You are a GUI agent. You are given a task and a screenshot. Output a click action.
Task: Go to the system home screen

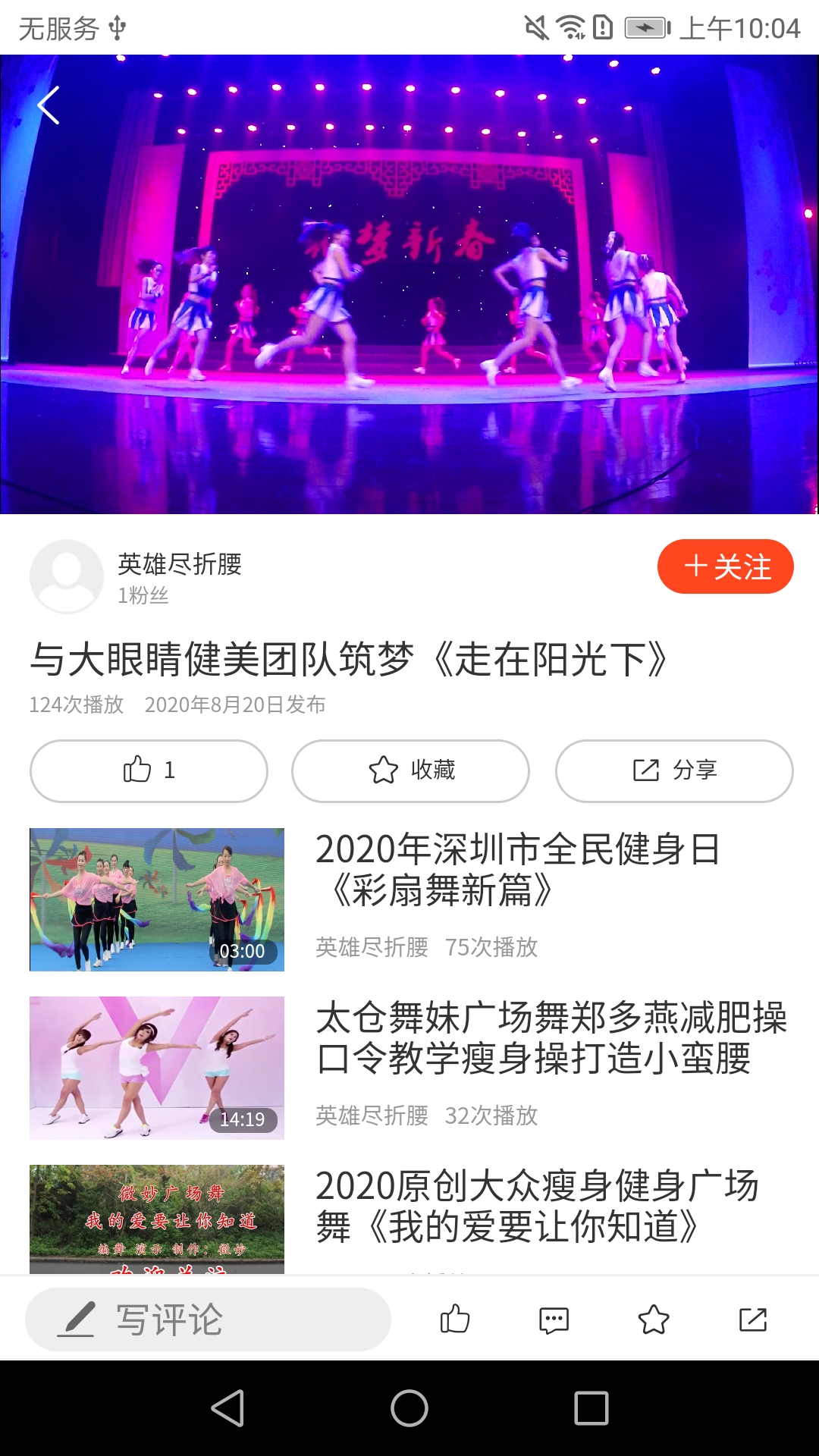tap(409, 1408)
